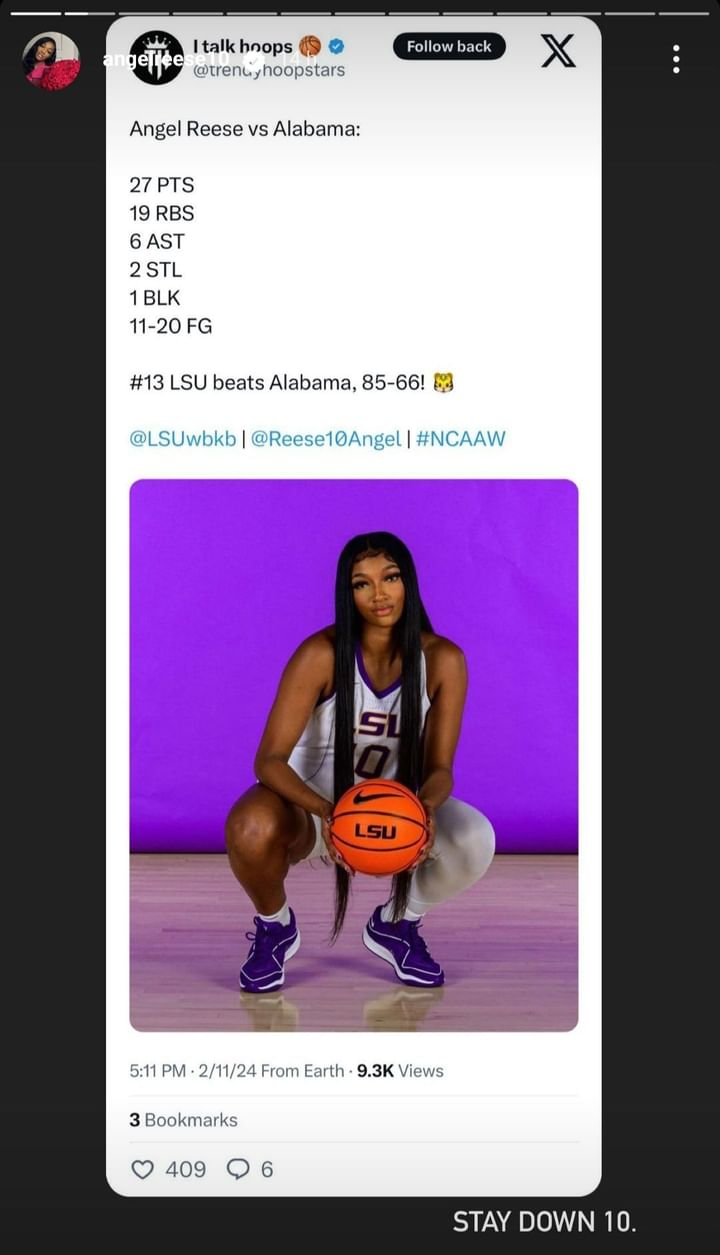Open @LSUwbkb mention
This screenshot has height=1255, width=720.
[x=181, y=437]
